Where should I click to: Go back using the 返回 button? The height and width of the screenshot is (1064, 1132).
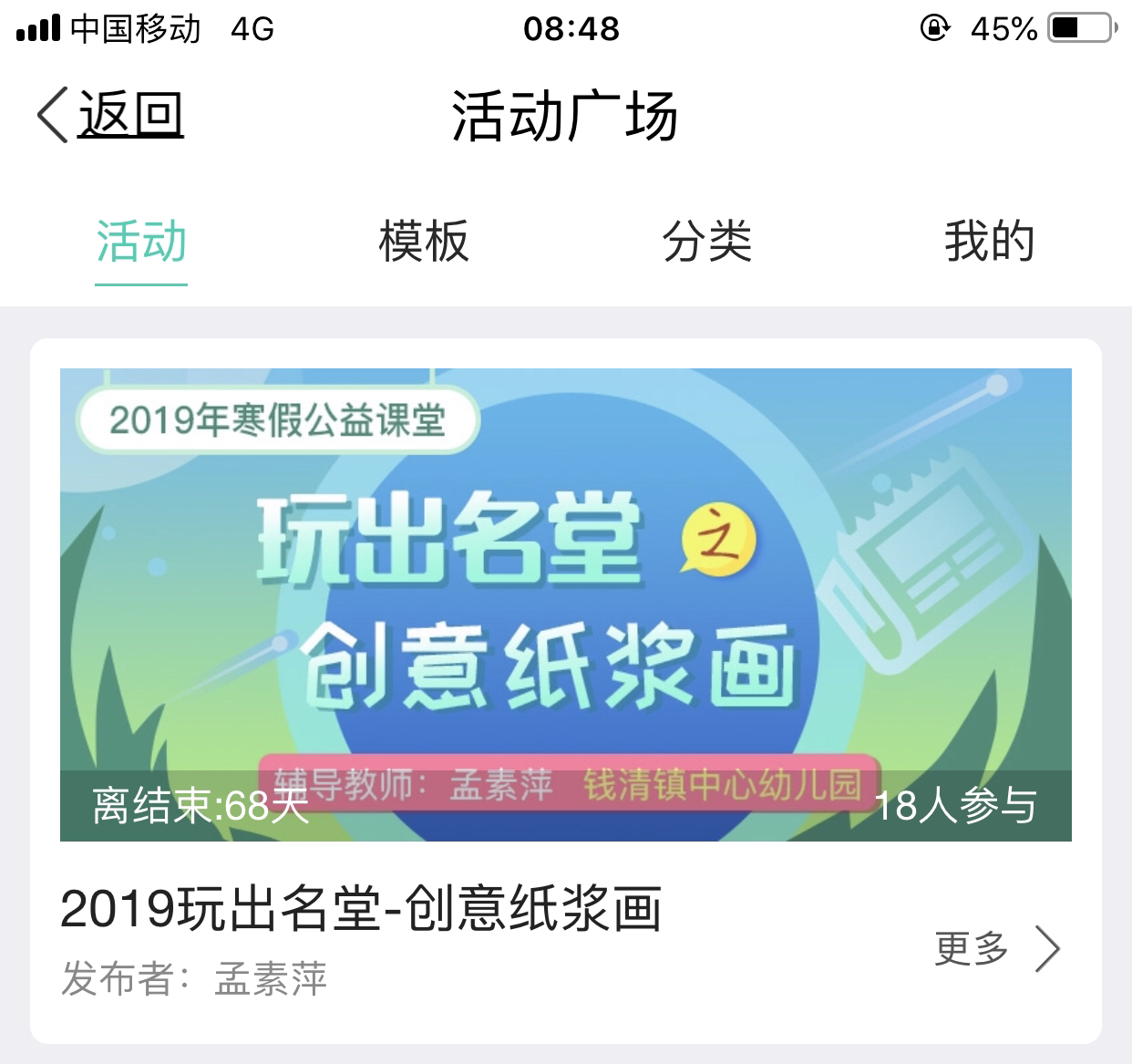(x=111, y=116)
